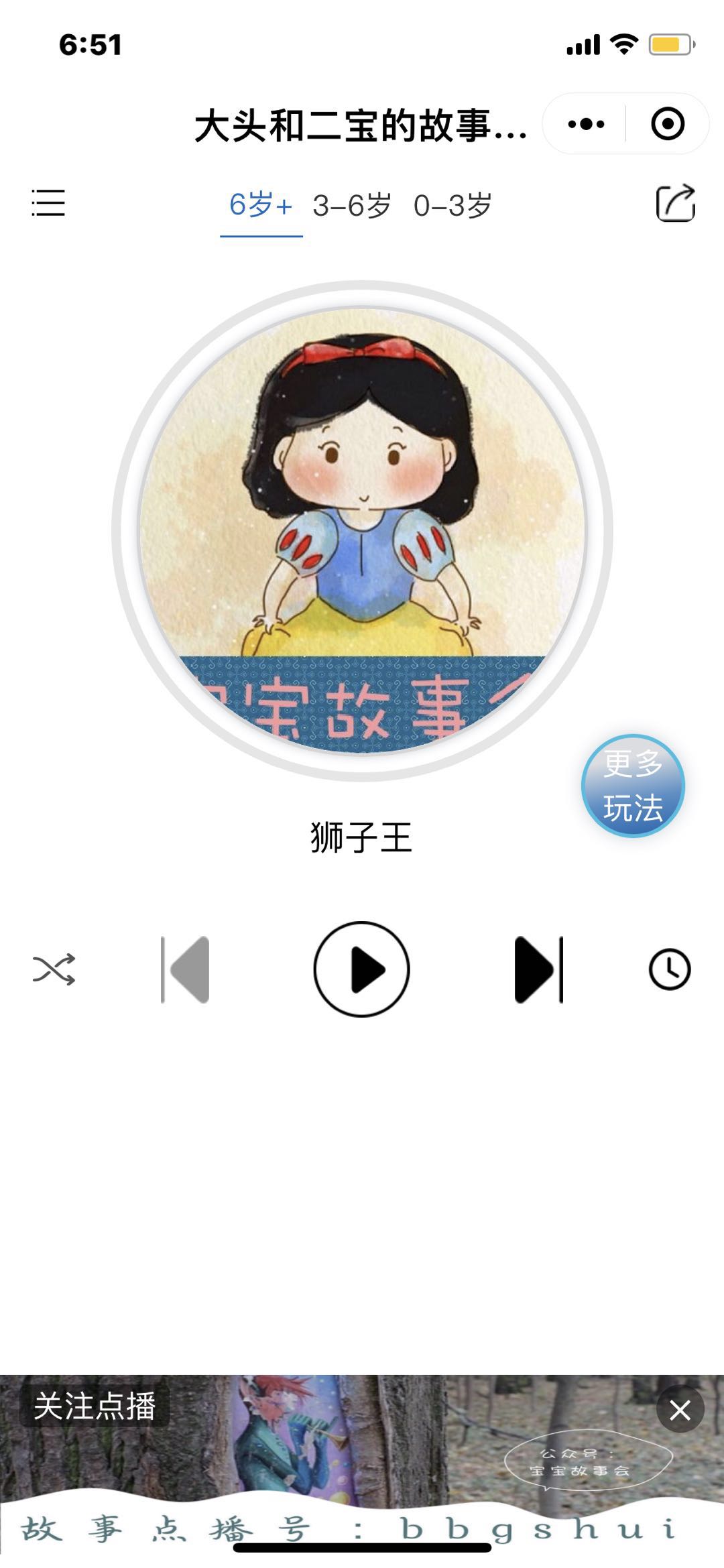The width and height of the screenshot is (724, 1568).
Task: Toggle shuffle playback mode
Action: (x=54, y=969)
